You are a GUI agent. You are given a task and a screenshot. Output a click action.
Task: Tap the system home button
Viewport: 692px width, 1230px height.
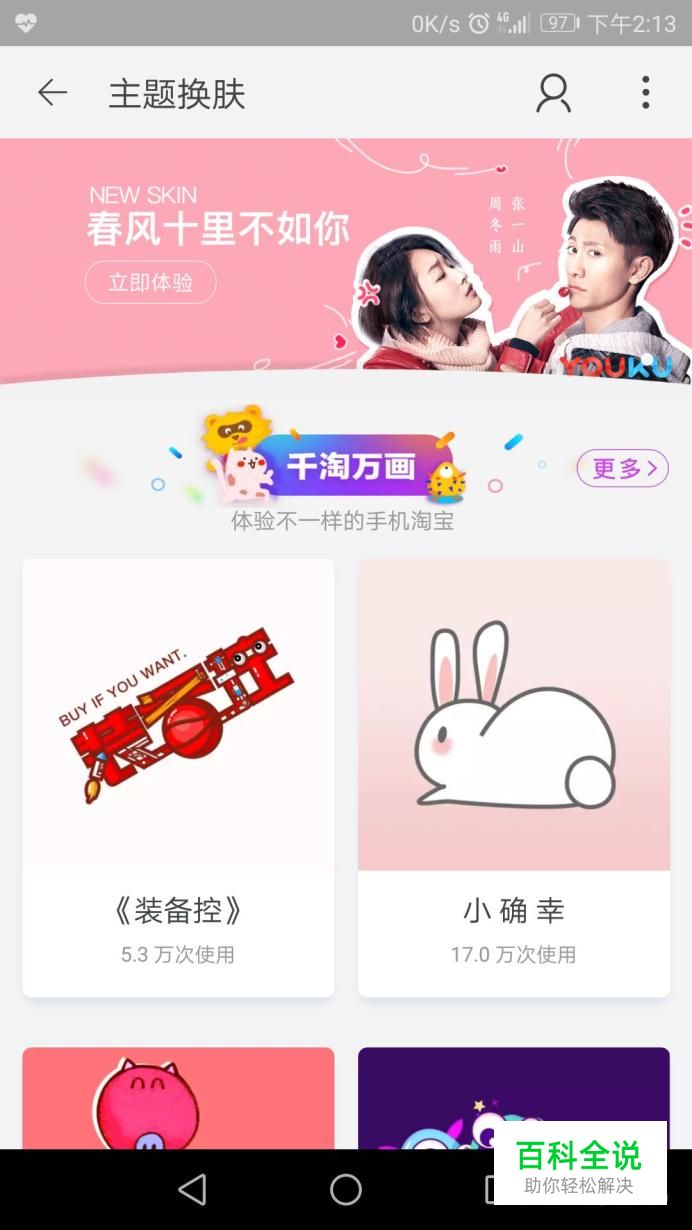tap(346, 1189)
